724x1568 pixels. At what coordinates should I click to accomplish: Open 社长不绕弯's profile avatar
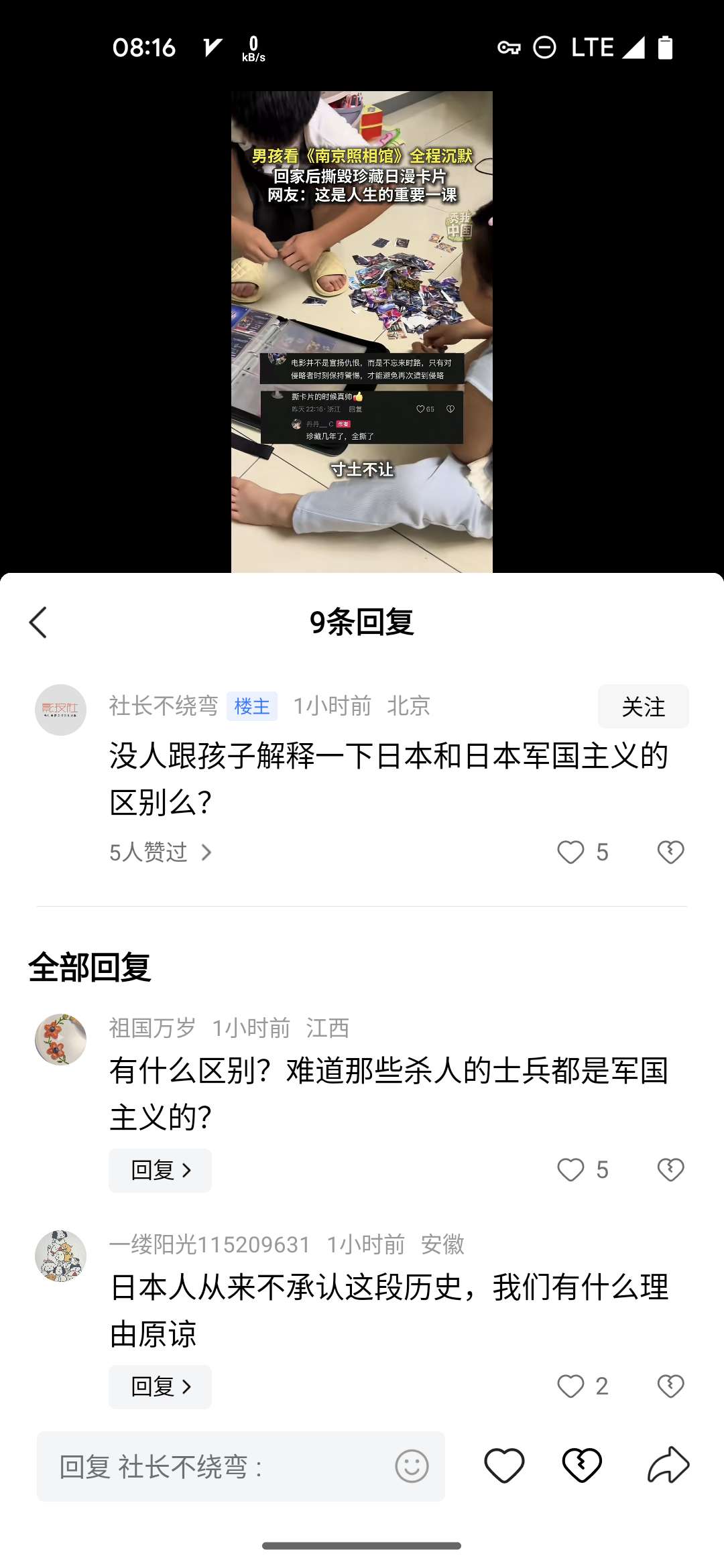(x=60, y=710)
